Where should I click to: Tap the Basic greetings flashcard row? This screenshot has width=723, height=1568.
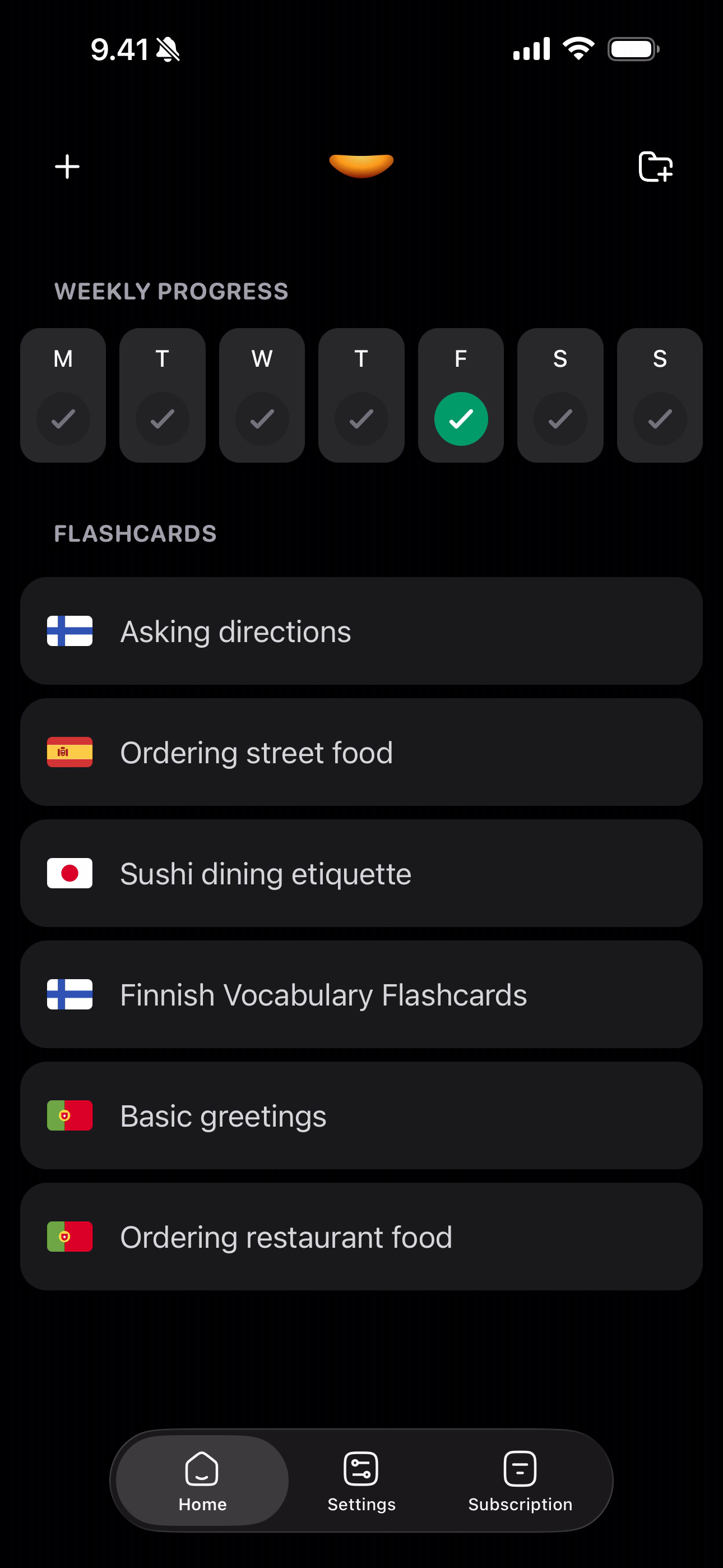[361, 1114]
